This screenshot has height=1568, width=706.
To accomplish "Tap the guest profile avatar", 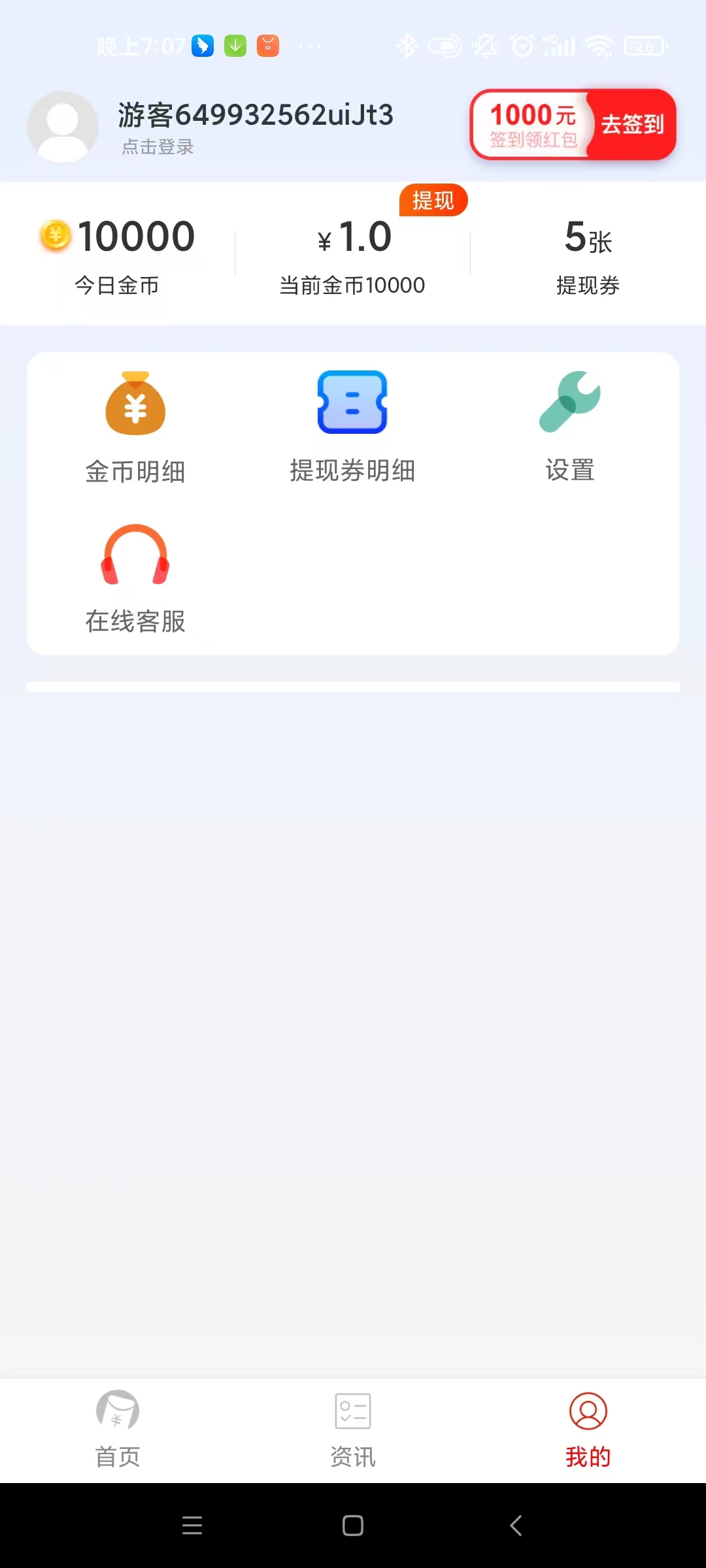I will coord(63,127).
